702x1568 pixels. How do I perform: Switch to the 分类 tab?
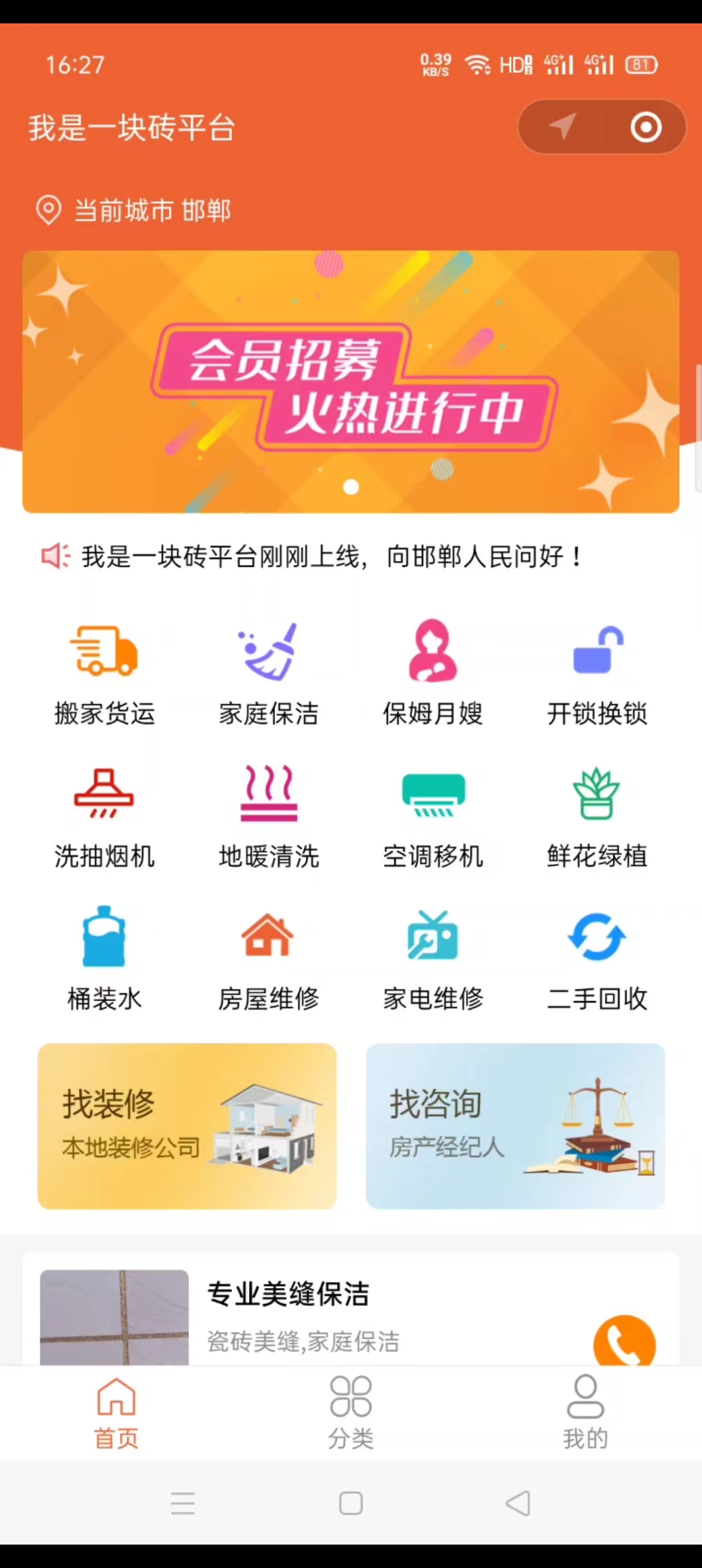[x=351, y=1413]
